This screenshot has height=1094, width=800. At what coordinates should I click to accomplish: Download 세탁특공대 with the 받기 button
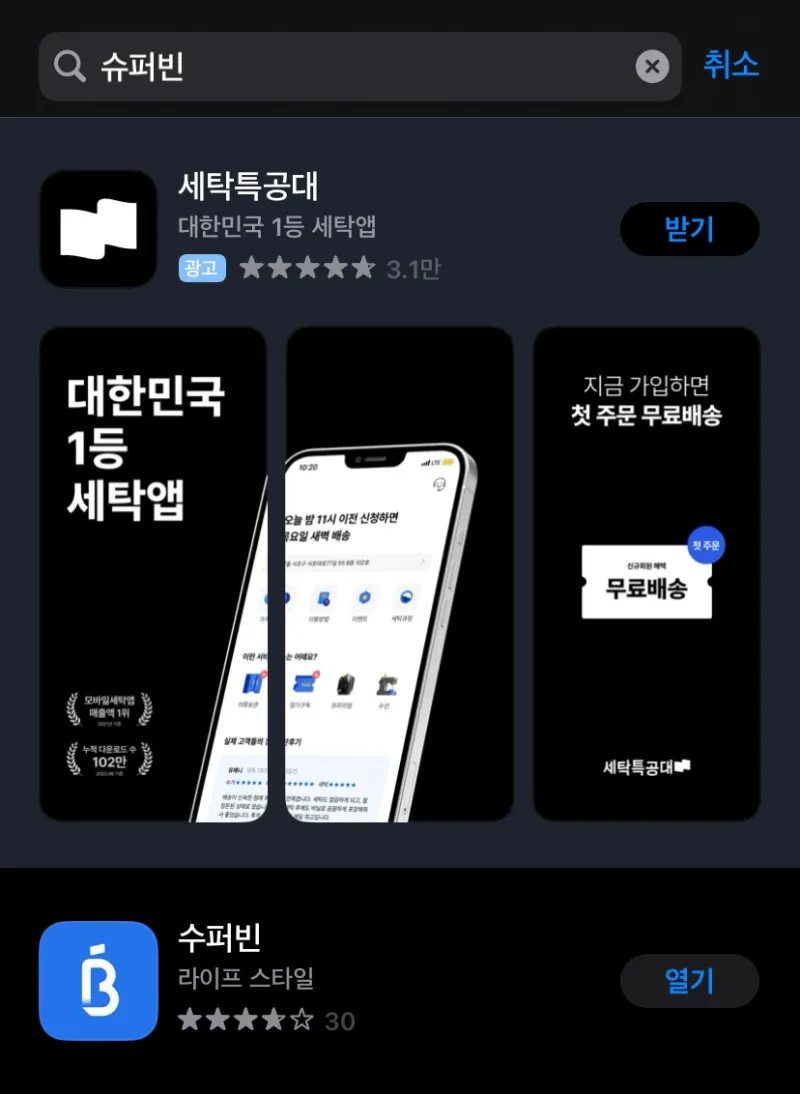coord(689,229)
